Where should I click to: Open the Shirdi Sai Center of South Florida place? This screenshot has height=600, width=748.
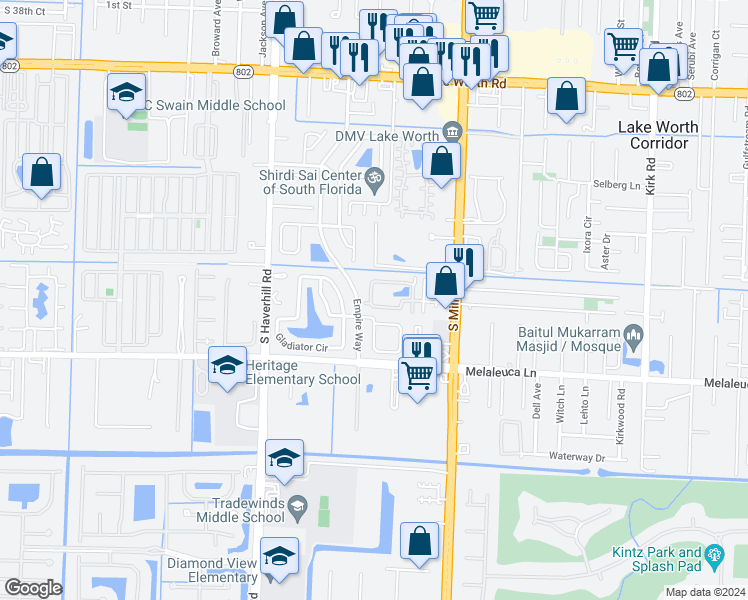click(375, 180)
